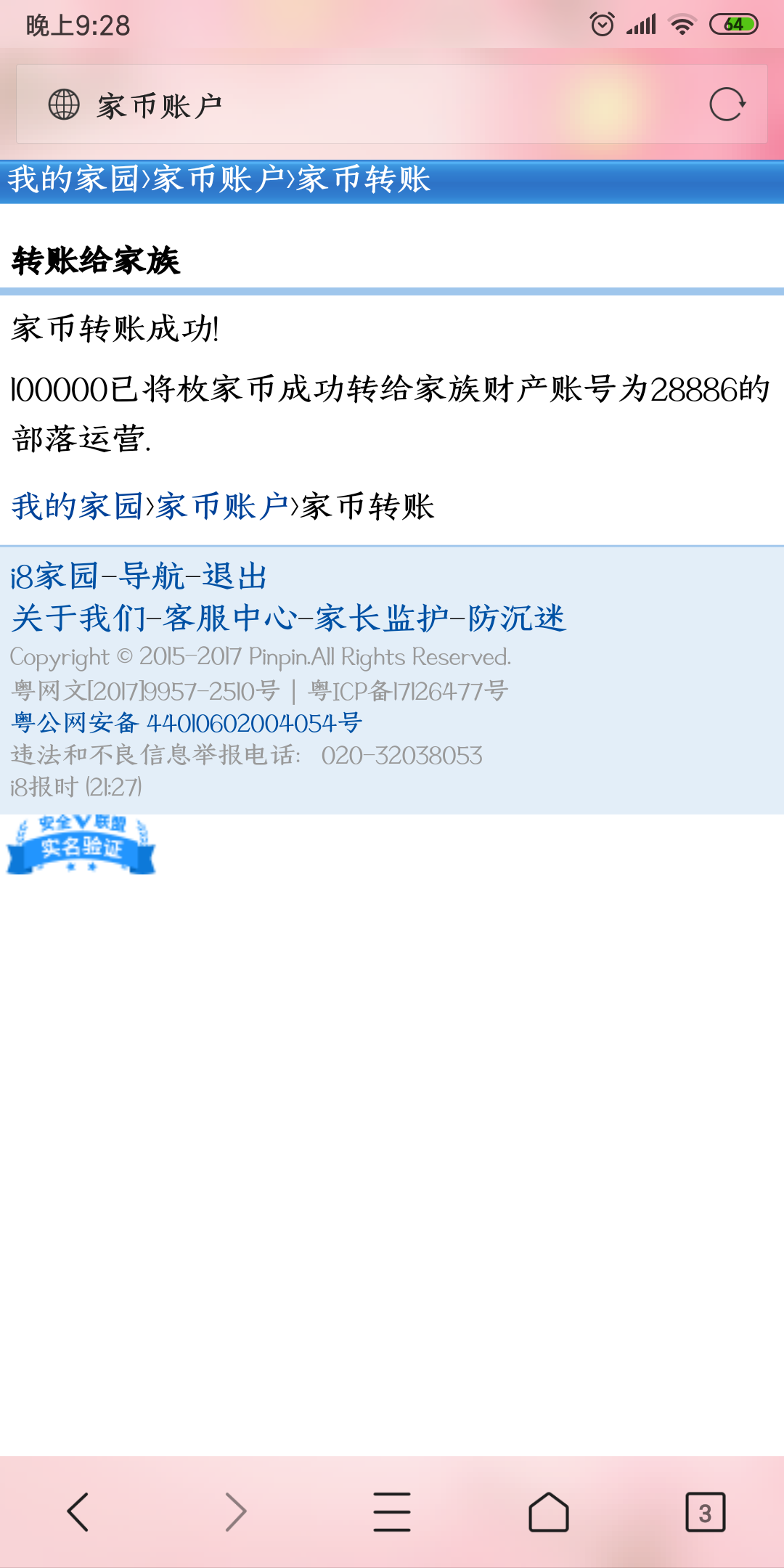Open 家币账户 link below the success message

tap(222, 507)
